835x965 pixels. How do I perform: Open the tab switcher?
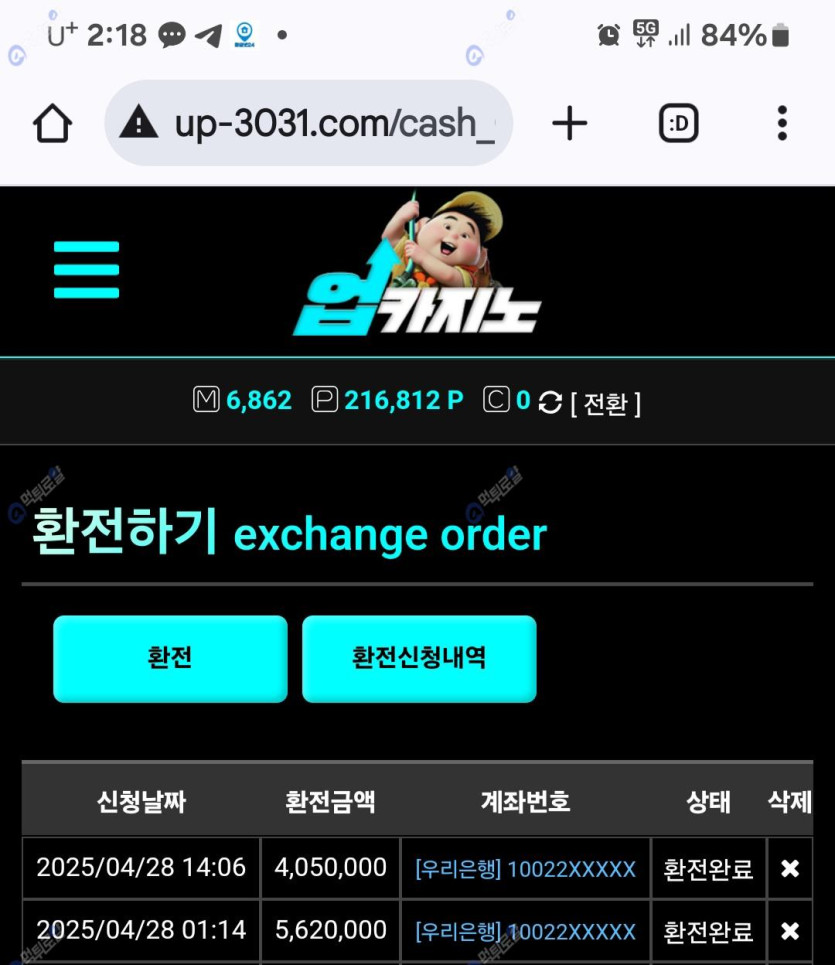coord(679,124)
